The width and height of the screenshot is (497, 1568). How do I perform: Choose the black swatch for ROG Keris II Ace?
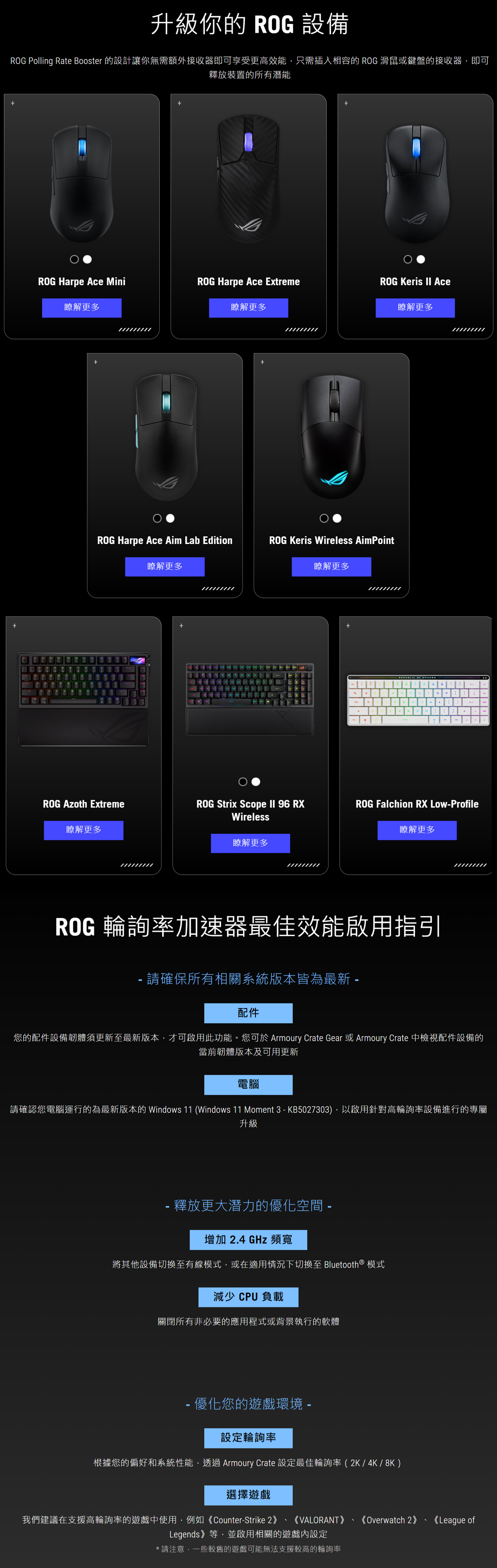point(408,259)
